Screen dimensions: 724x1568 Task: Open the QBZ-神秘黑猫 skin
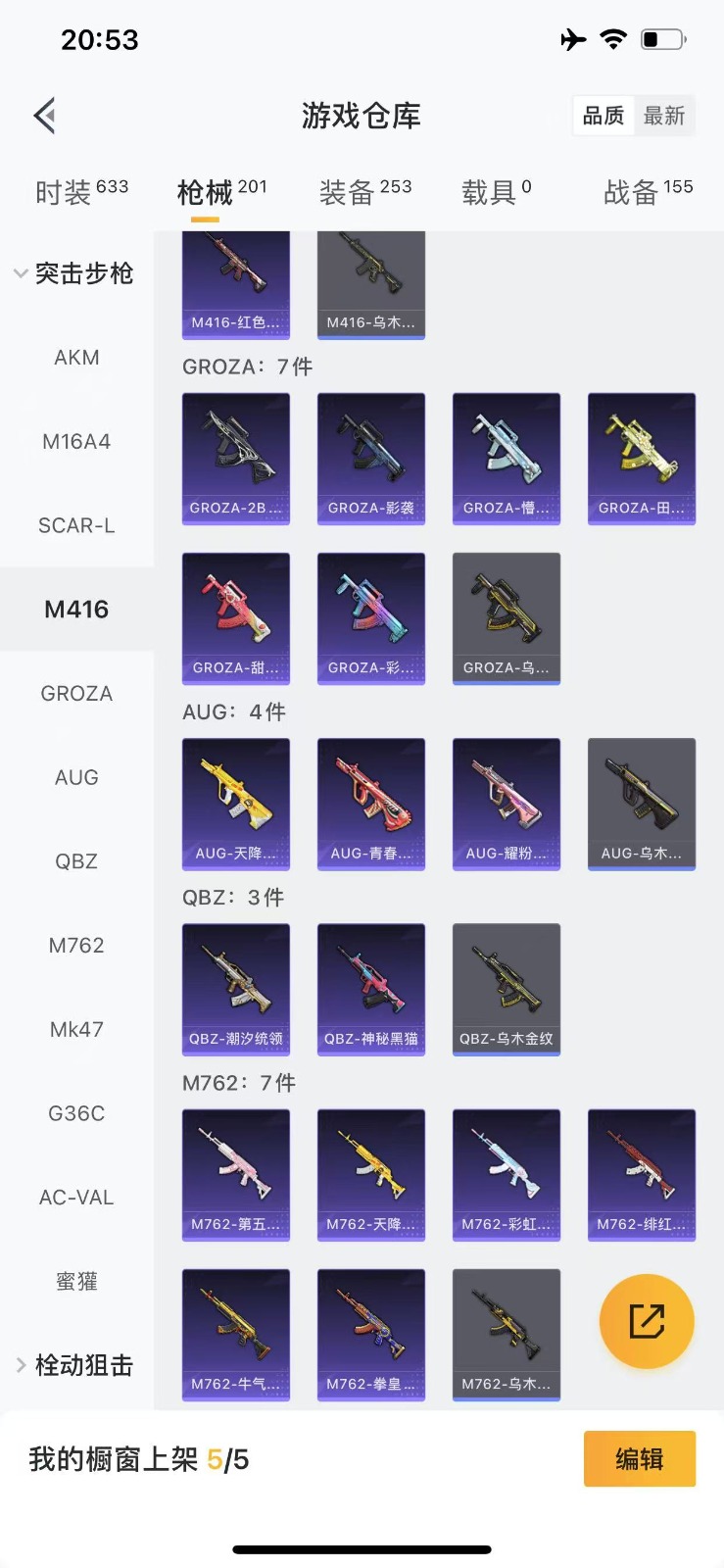[x=371, y=989]
